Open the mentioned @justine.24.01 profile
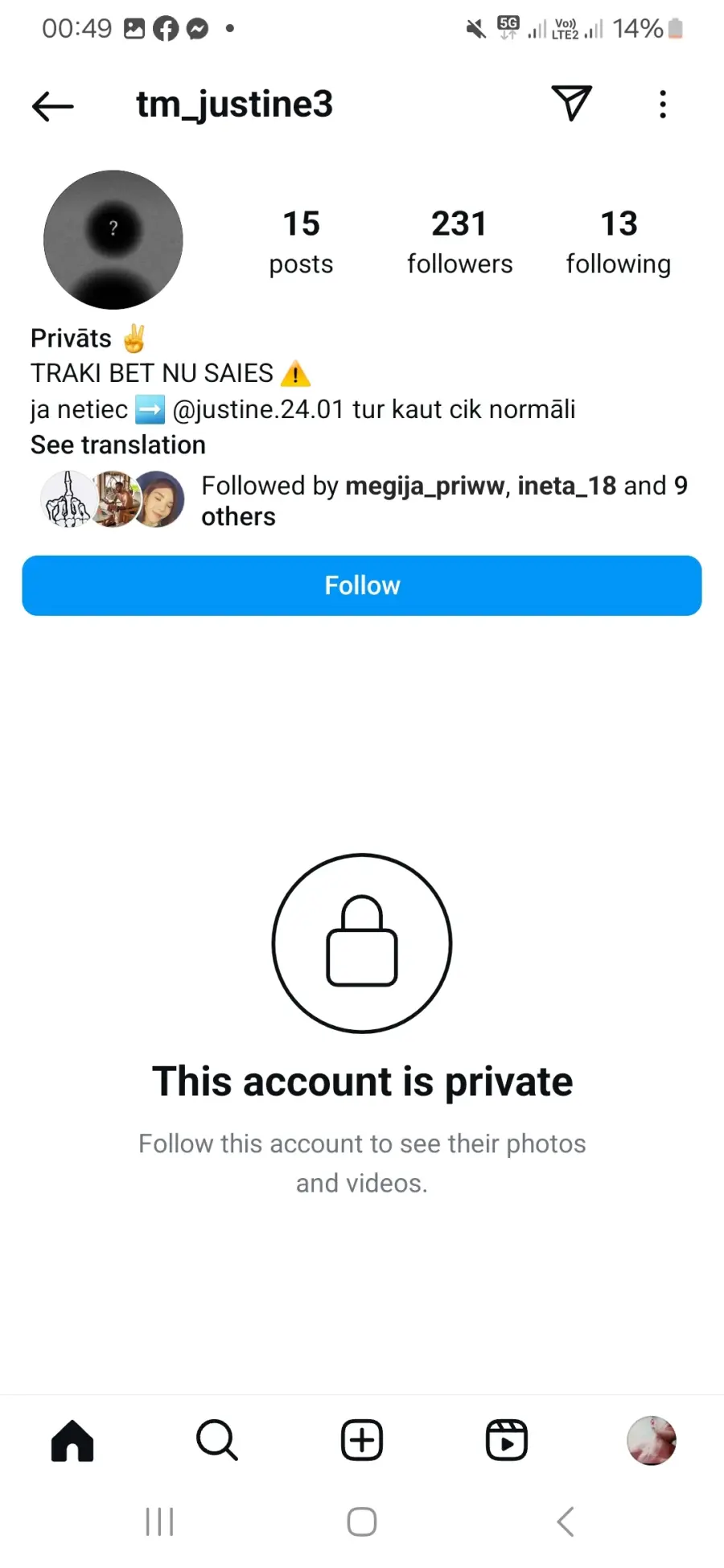The width and height of the screenshot is (724, 1568). click(x=258, y=409)
